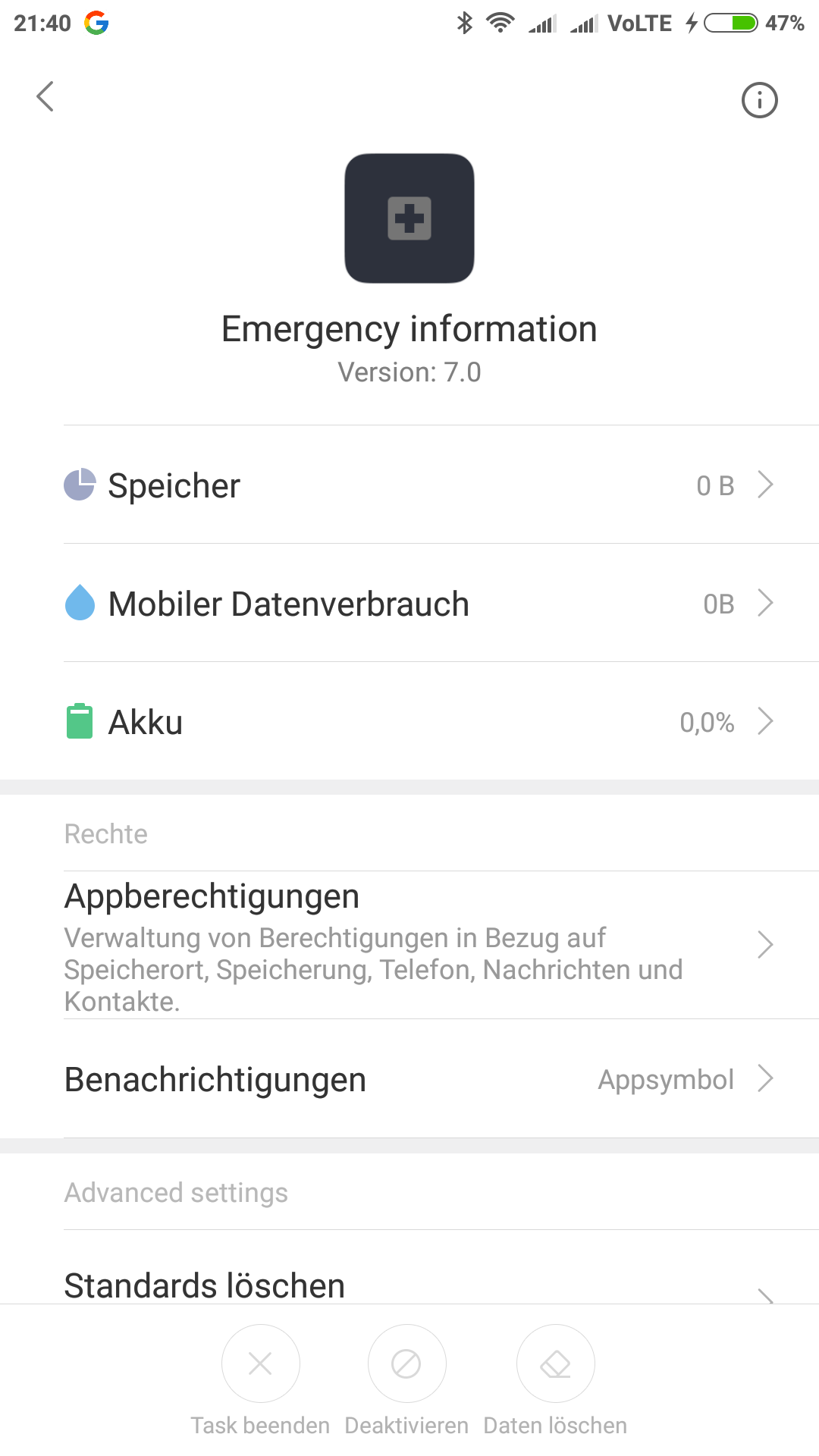Select Standards löschen

coord(409,1285)
